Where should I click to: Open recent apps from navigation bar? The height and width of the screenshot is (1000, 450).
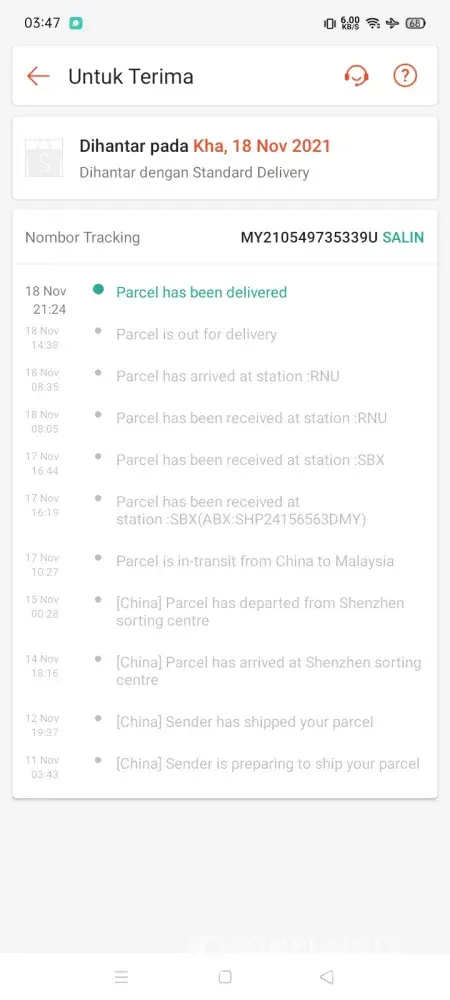tap(122, 977)
